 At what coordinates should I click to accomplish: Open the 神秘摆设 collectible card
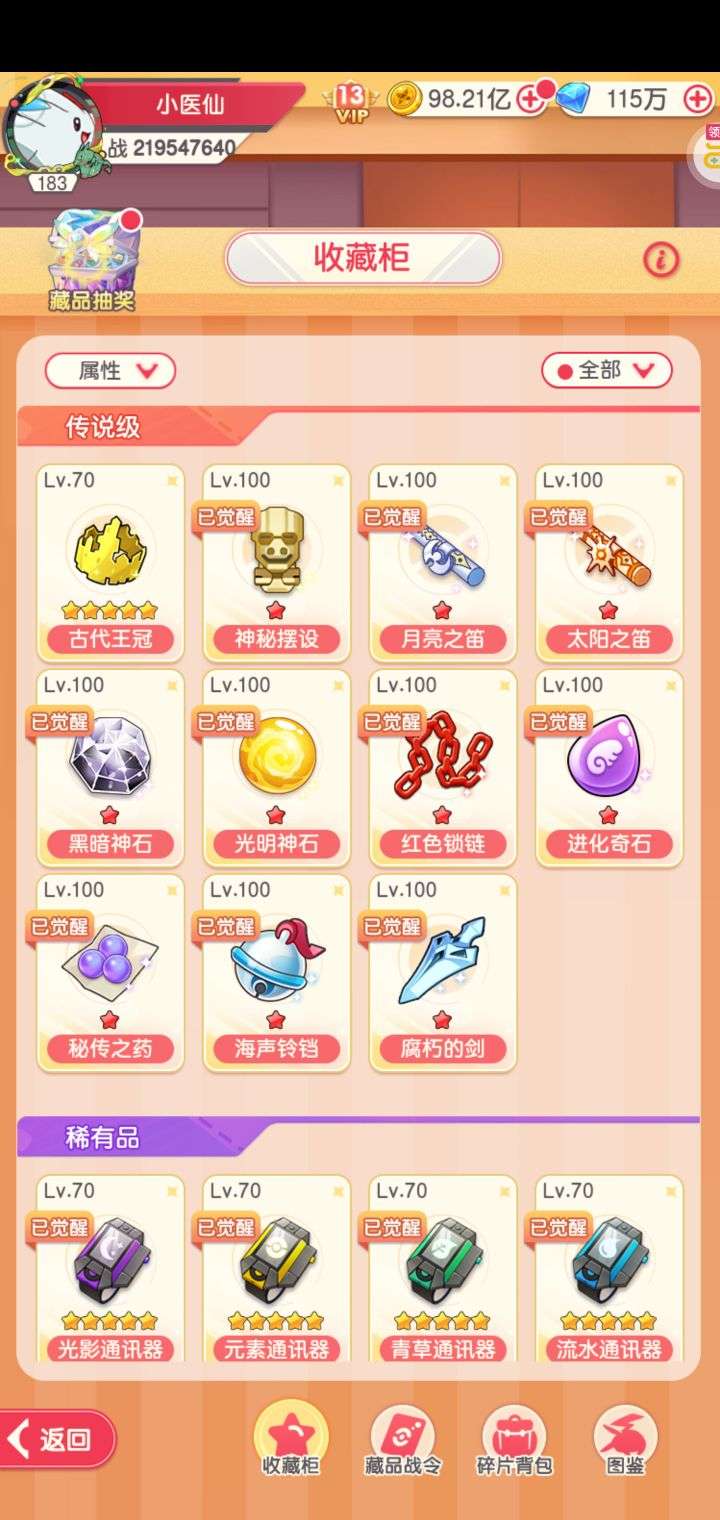(x=276, y=563)
